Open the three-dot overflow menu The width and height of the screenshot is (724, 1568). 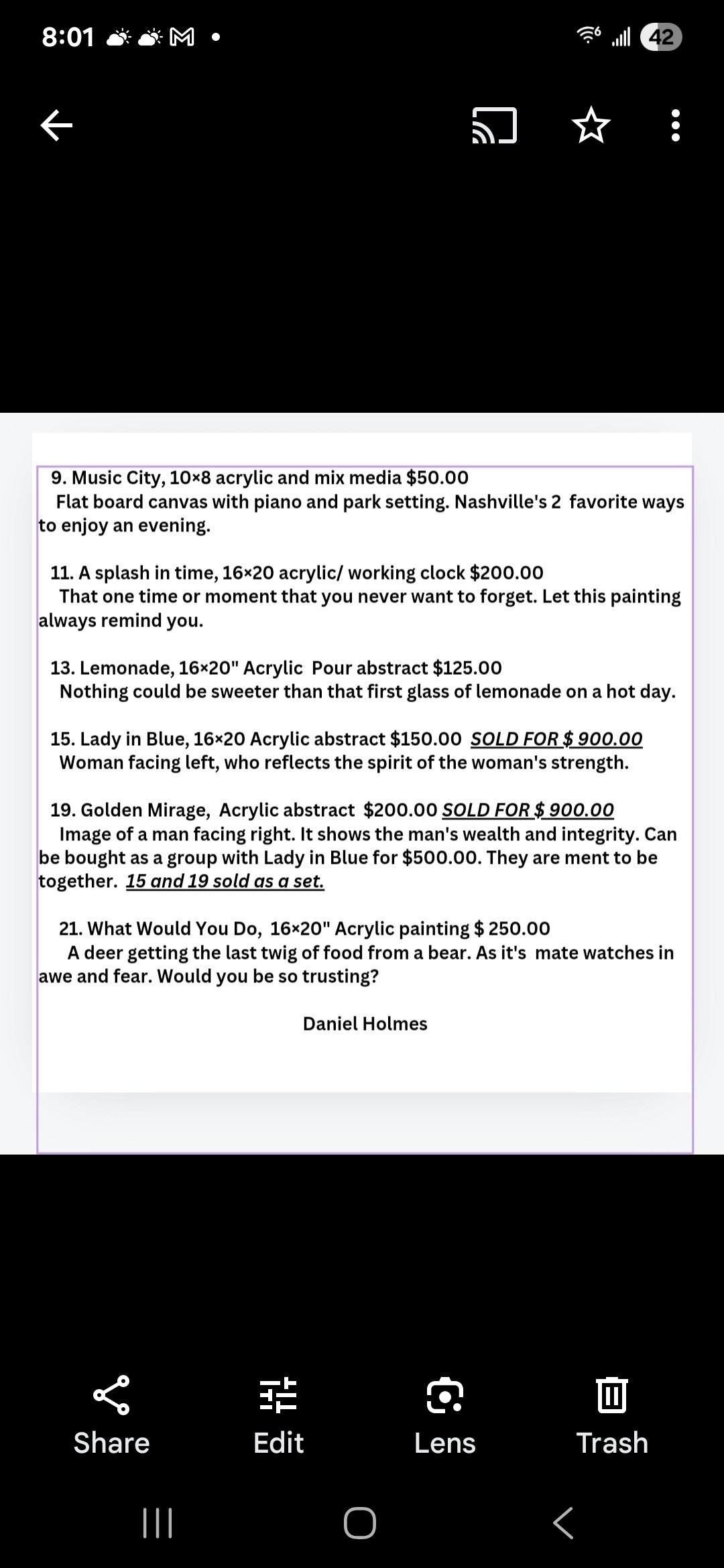(676, 125)
